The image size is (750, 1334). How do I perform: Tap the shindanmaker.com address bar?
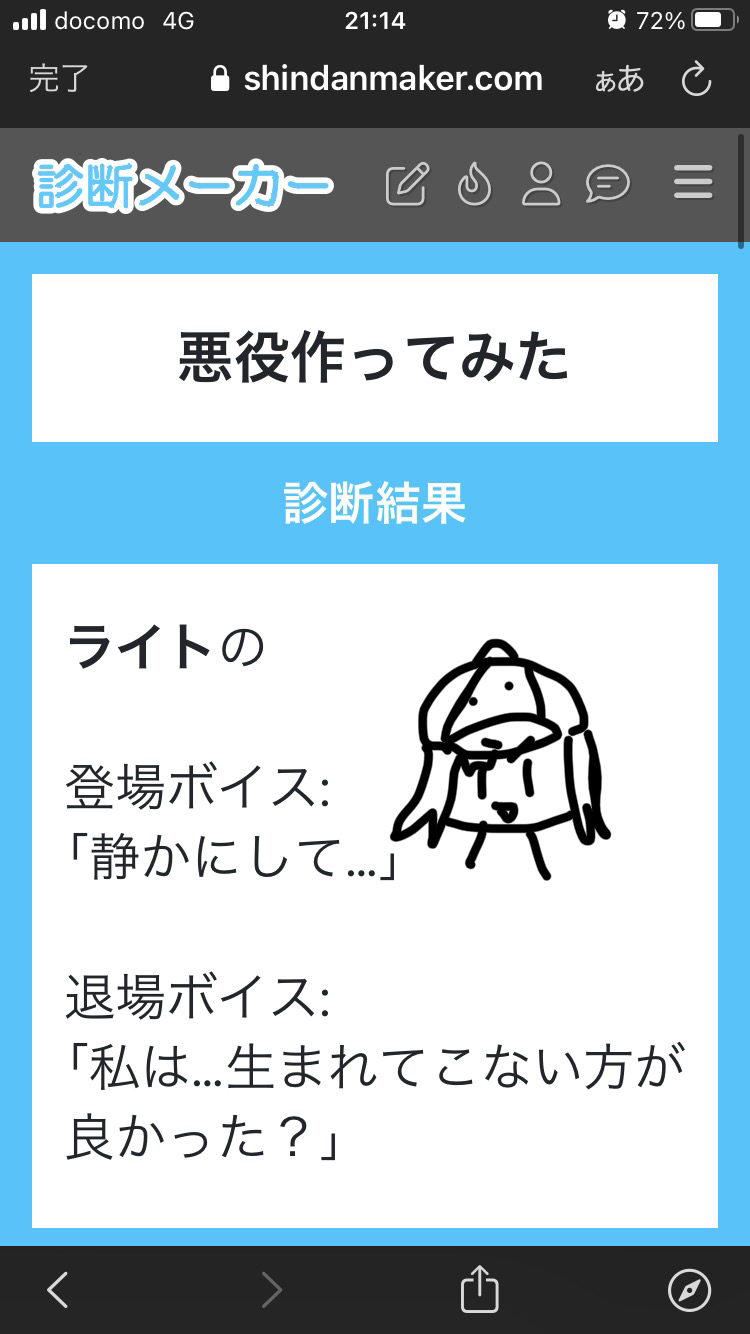coord(378,80)
